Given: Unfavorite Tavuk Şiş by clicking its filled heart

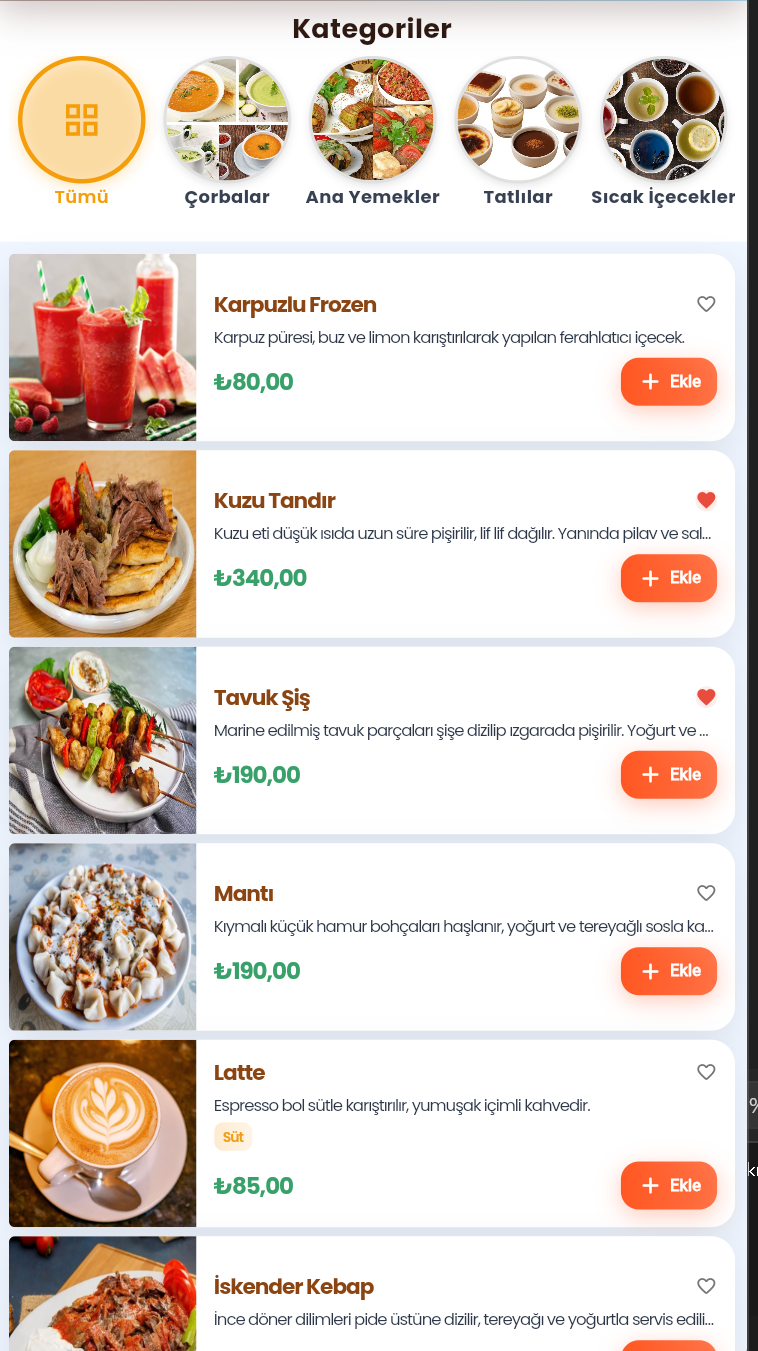Looking at the screenshot, I should pyautogui.click(x=707, y=697).
